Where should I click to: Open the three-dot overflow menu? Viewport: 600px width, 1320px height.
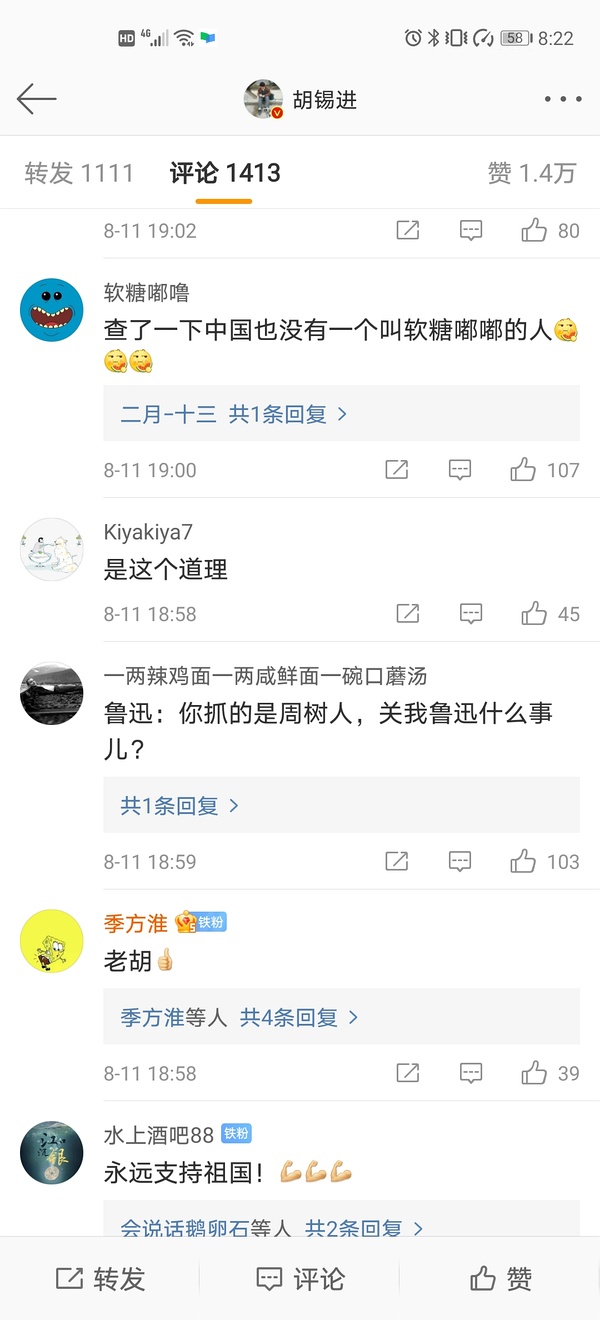(562, 99)
